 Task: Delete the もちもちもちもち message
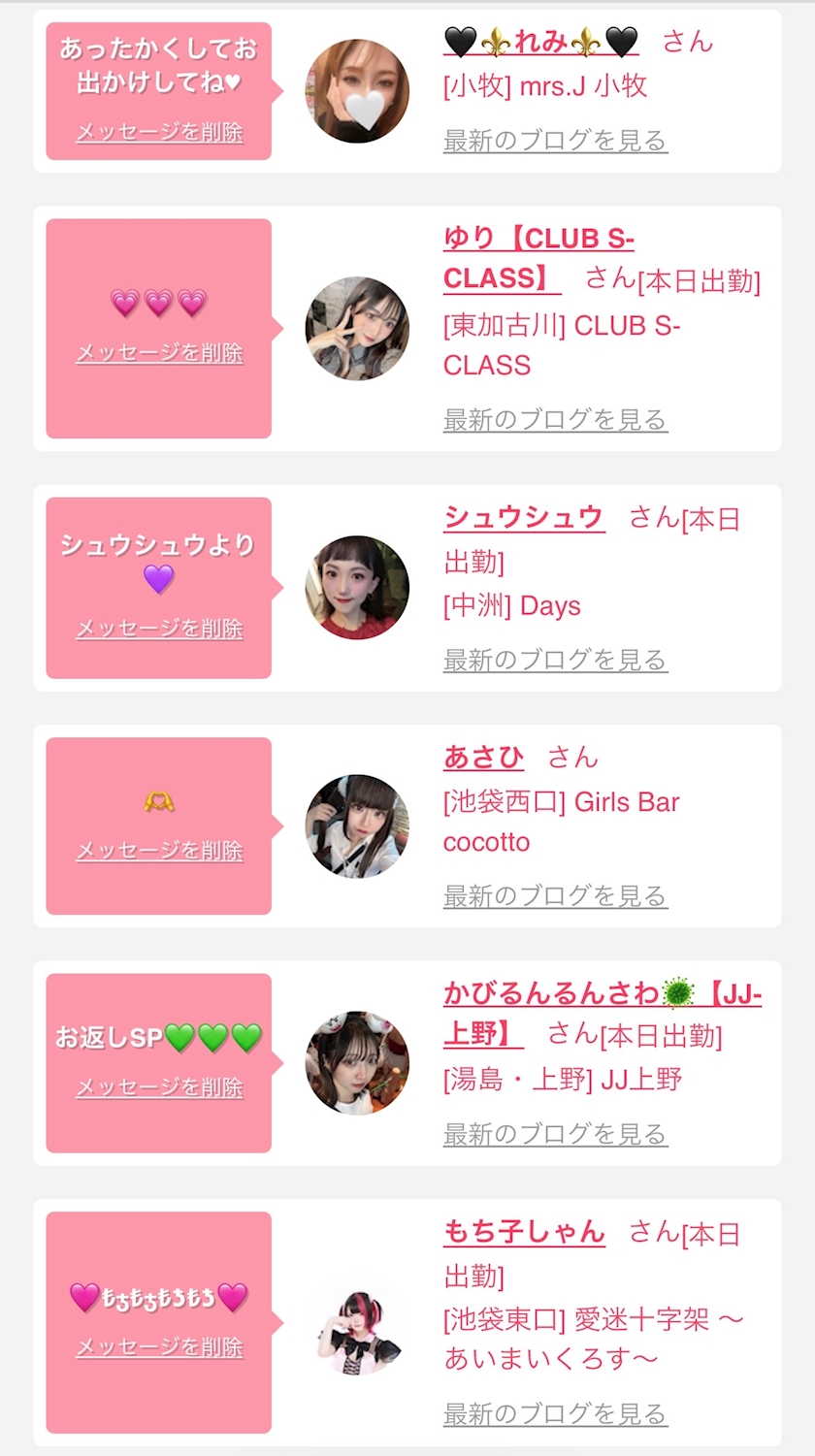coord(159,1347)
